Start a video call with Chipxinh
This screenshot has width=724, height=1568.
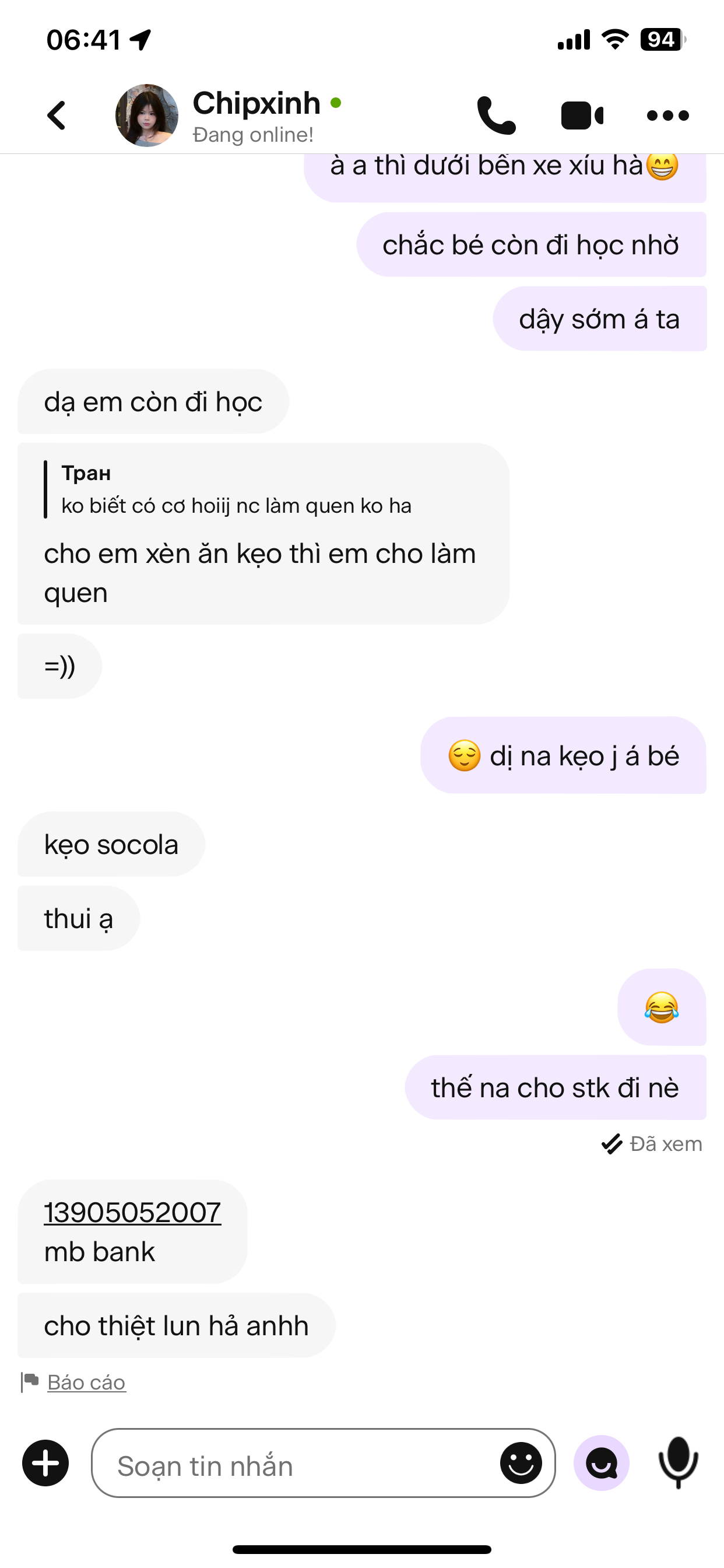(582, 115)
